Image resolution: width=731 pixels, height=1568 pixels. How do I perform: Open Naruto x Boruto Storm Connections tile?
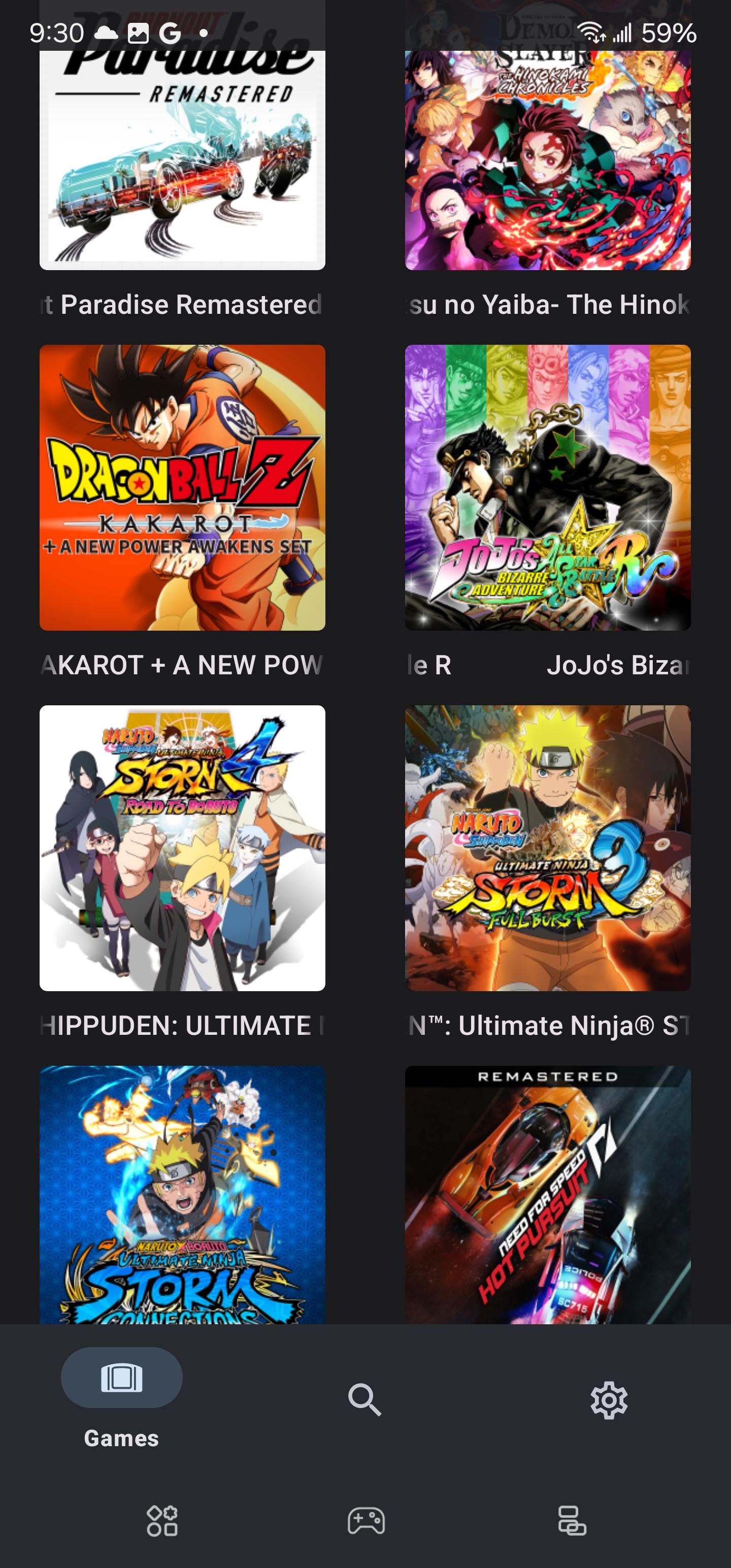point(182,1194)
